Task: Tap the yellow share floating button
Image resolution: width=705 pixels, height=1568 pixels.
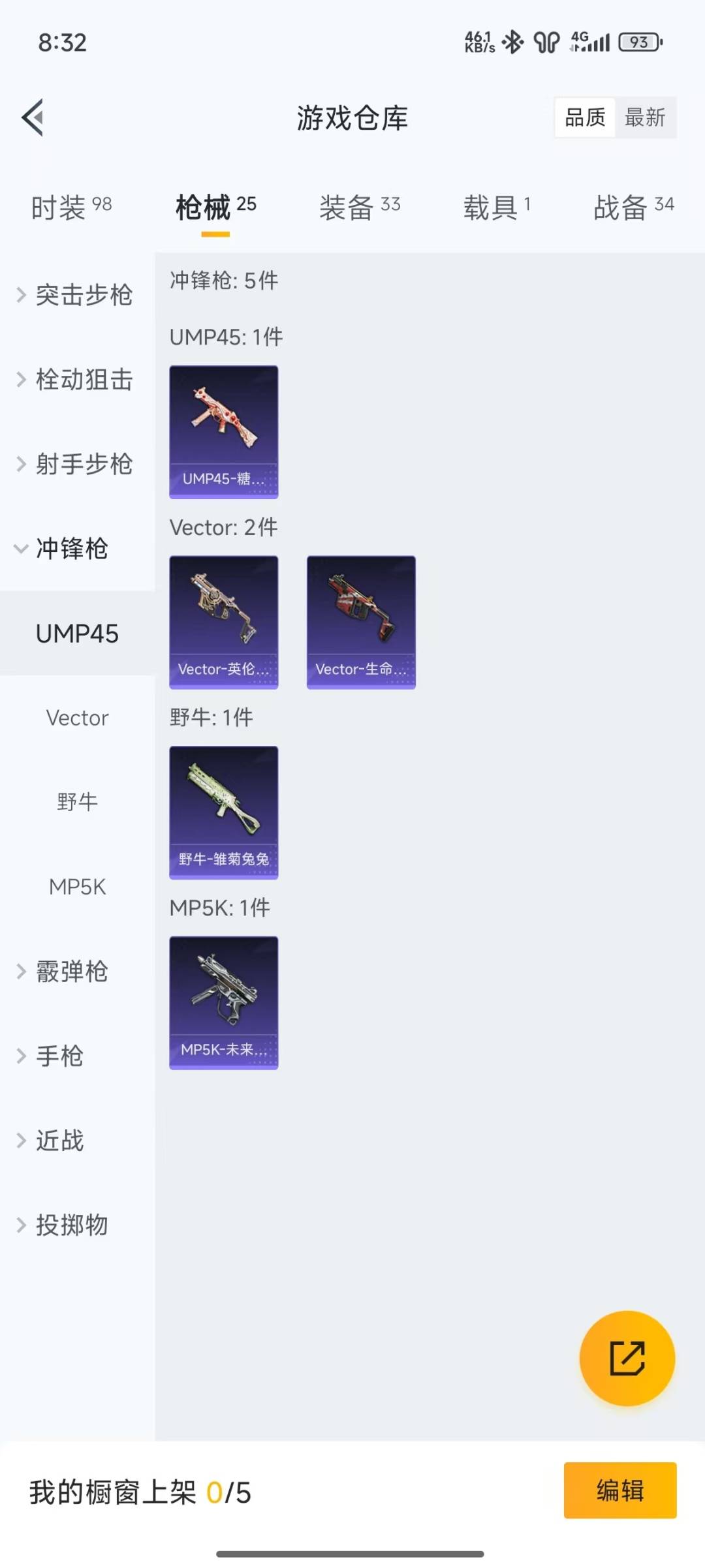Action: pos(627,1358)
